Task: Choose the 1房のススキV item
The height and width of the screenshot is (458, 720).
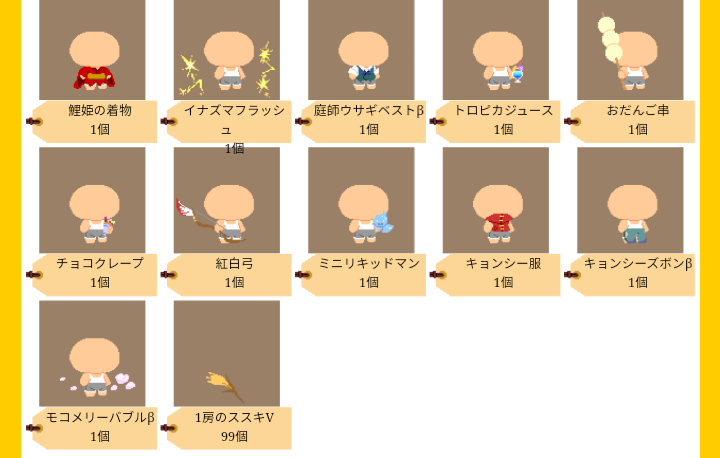Action: 227,353
